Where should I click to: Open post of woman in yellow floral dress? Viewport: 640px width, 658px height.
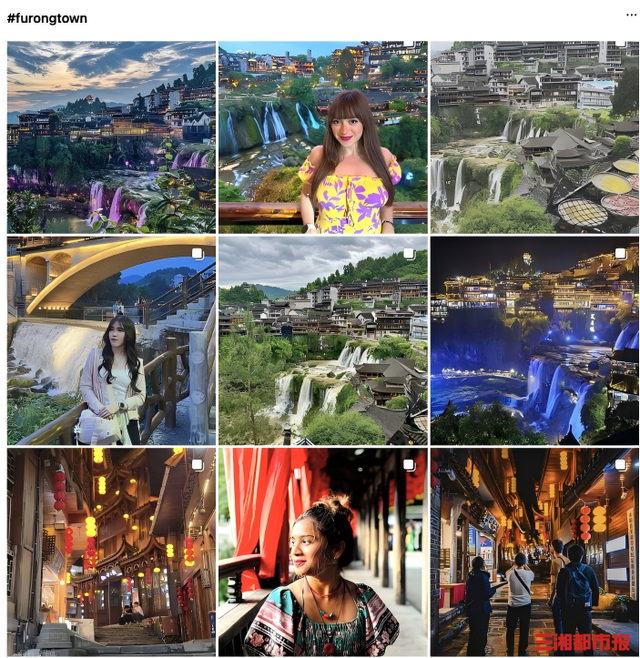point(323,137)
